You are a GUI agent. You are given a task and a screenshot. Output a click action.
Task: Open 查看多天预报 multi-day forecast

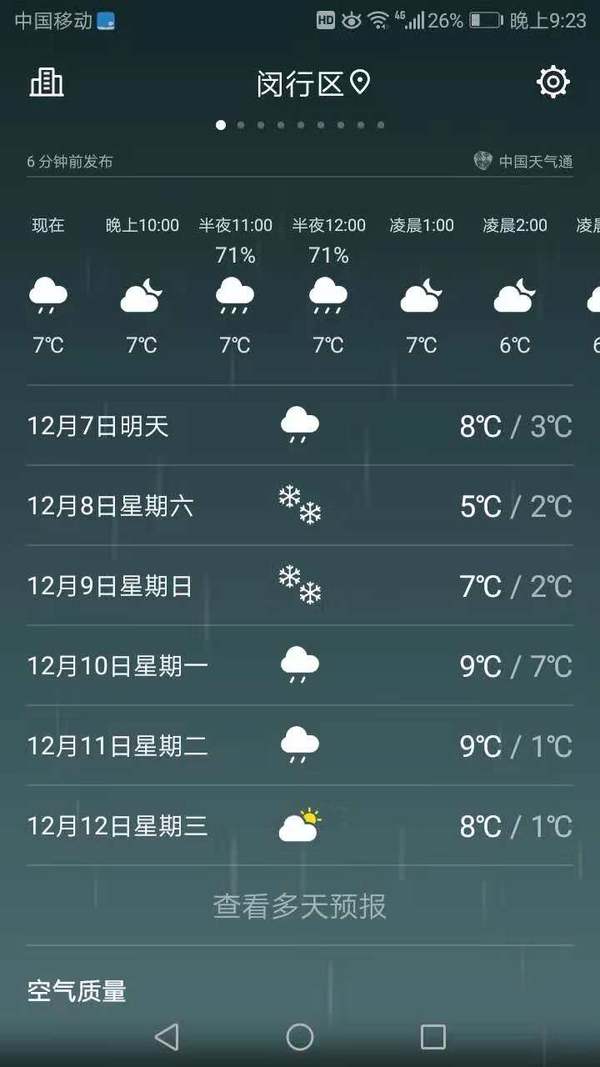tap(300, 906)
